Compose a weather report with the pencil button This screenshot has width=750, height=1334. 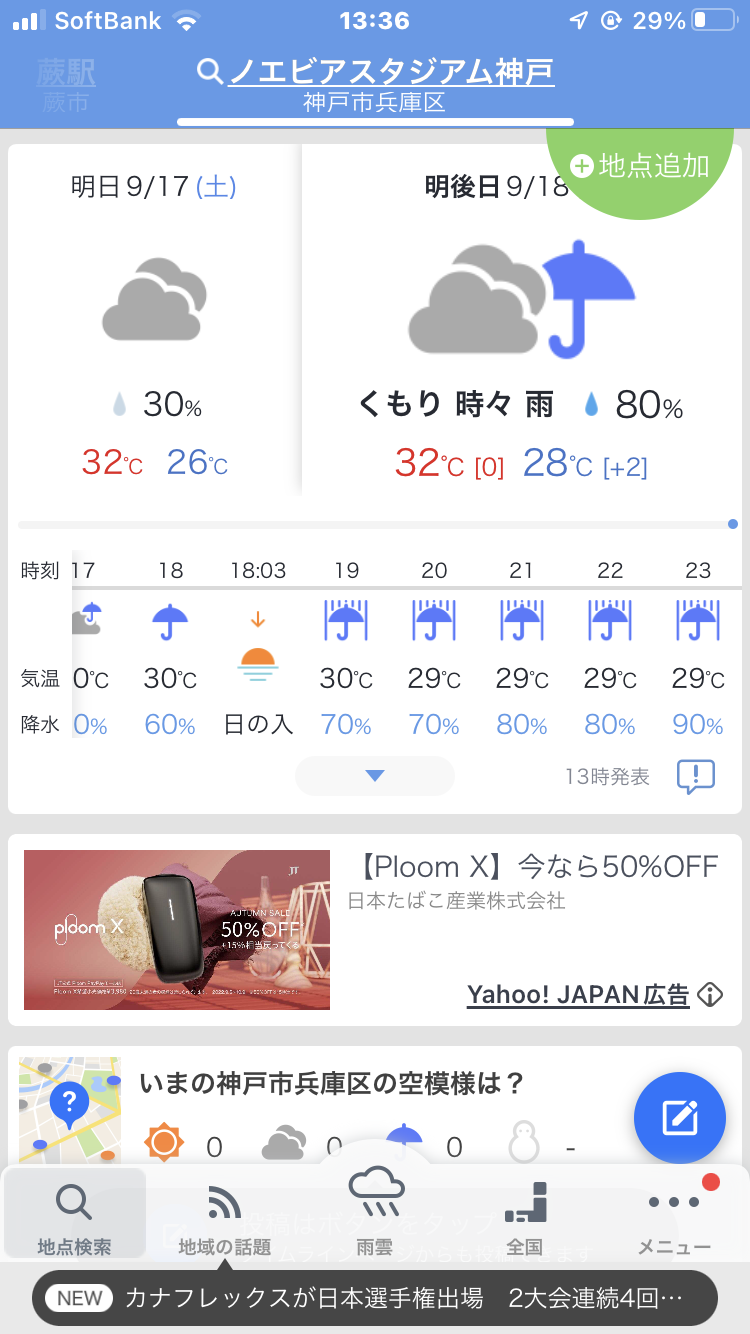click(680, 1118)
